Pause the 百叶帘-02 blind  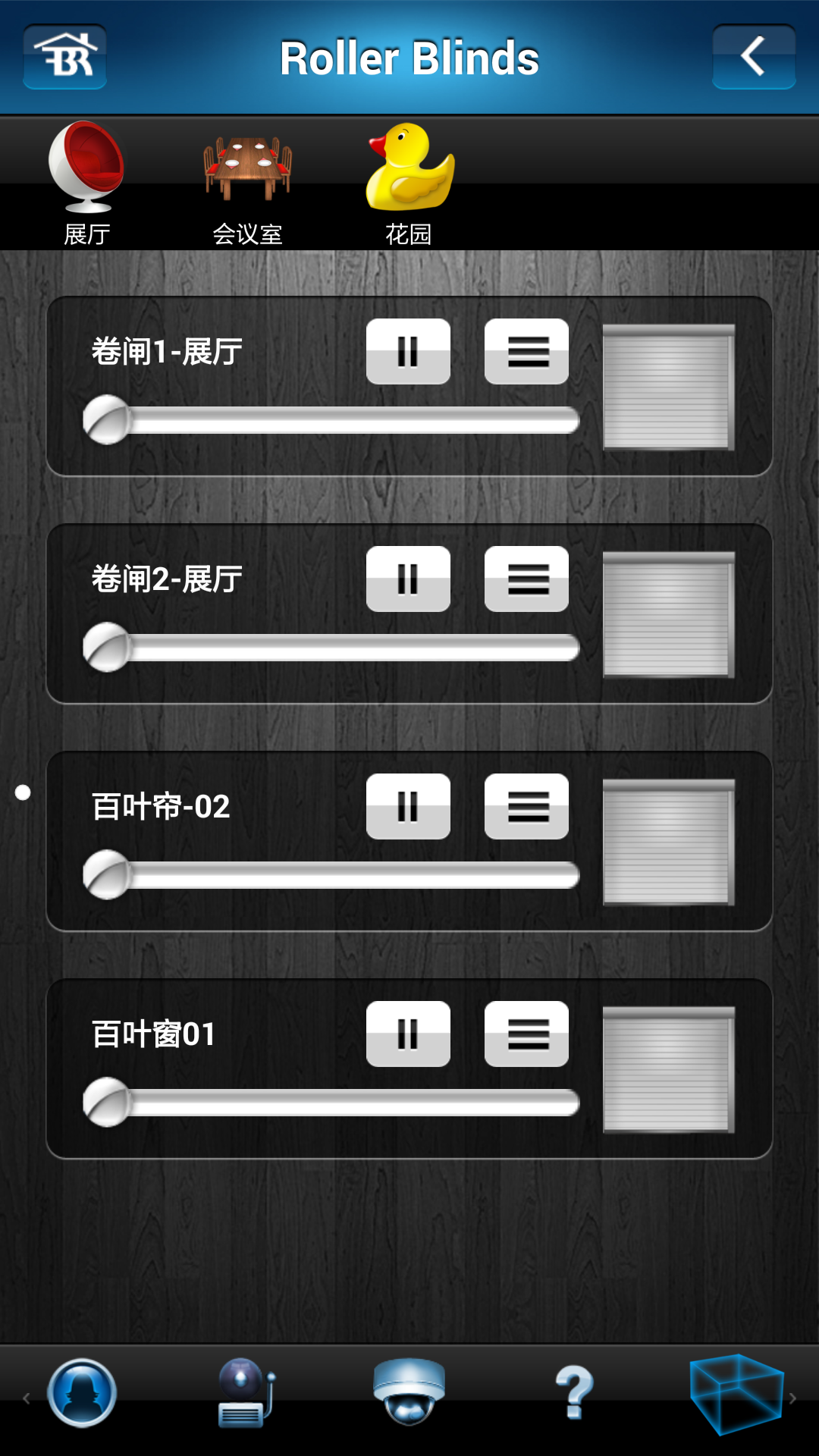pyautogui.click(x=408, y=806)
